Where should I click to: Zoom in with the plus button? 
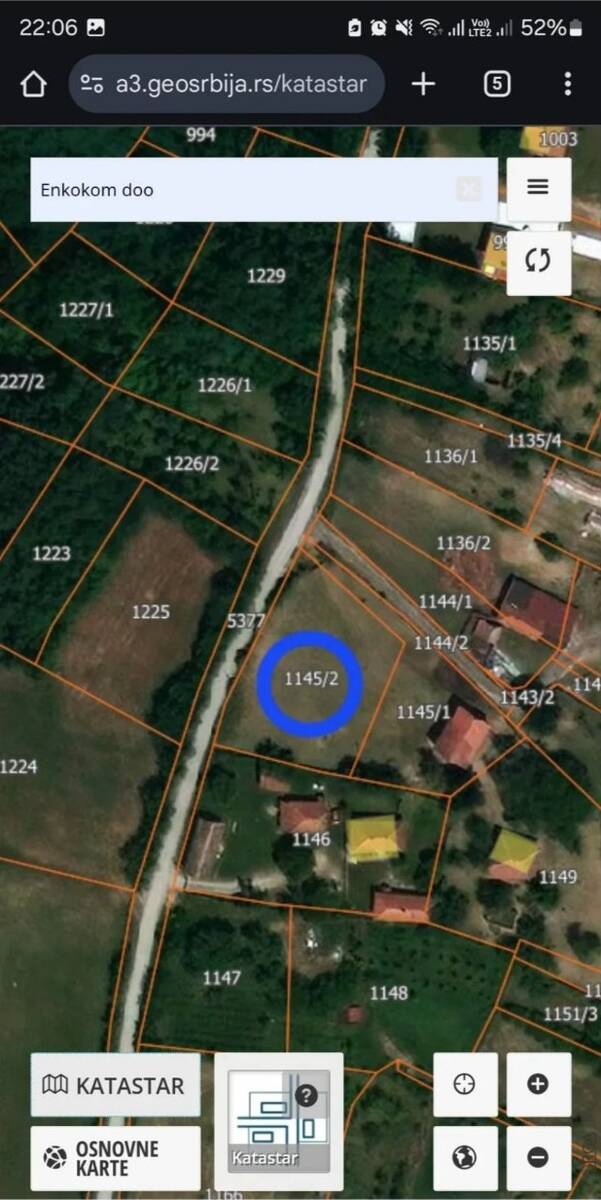(x=539, y=1084)
